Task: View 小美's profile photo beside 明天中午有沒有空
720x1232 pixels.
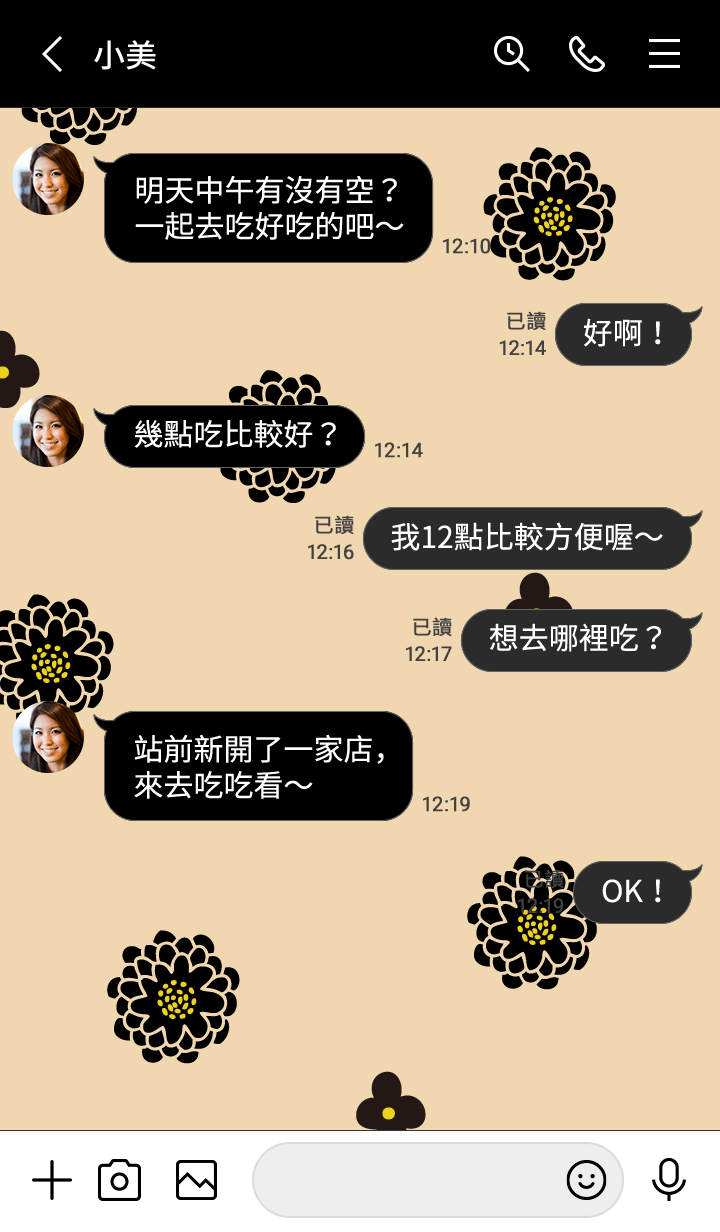Action: coord(48,179)
